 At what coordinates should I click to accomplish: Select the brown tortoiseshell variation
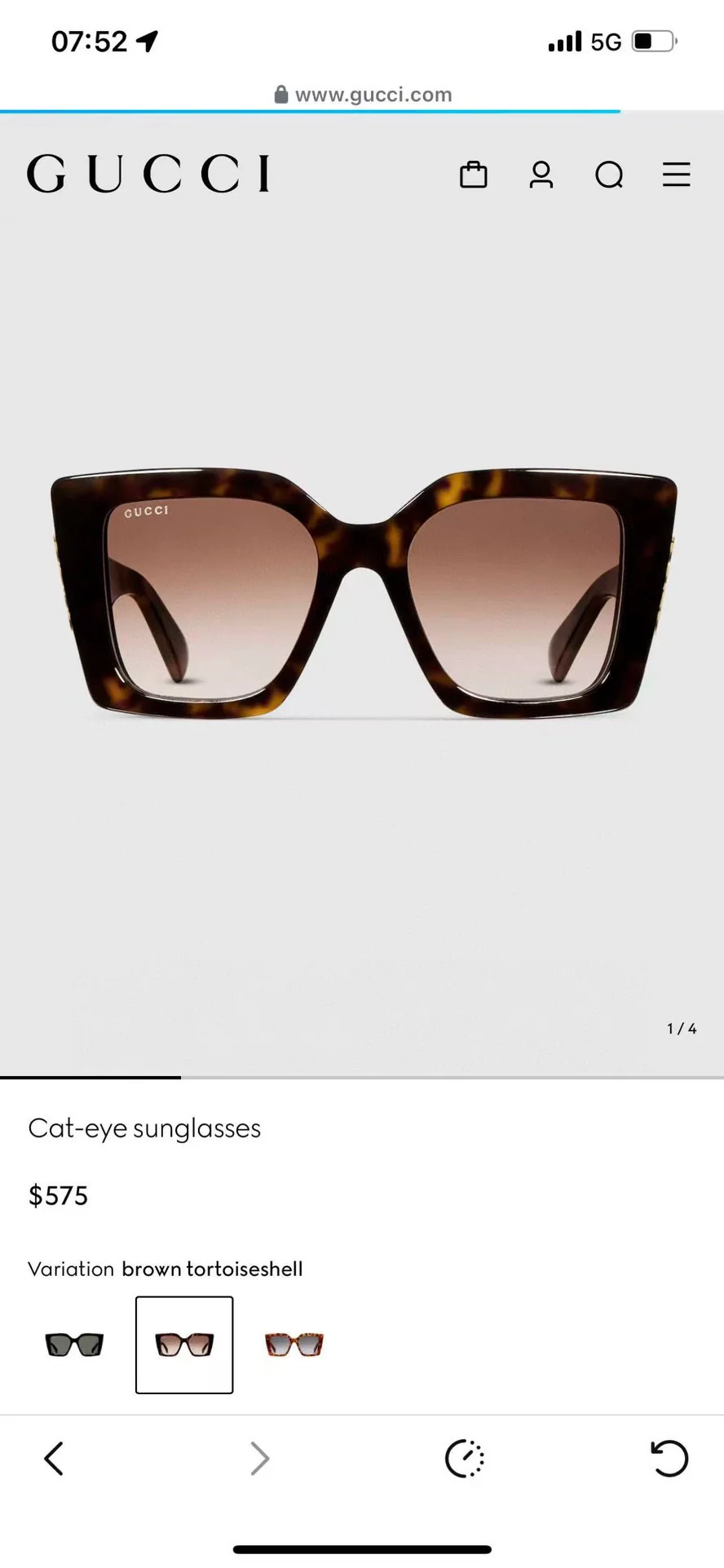[x=184, y=1344]
